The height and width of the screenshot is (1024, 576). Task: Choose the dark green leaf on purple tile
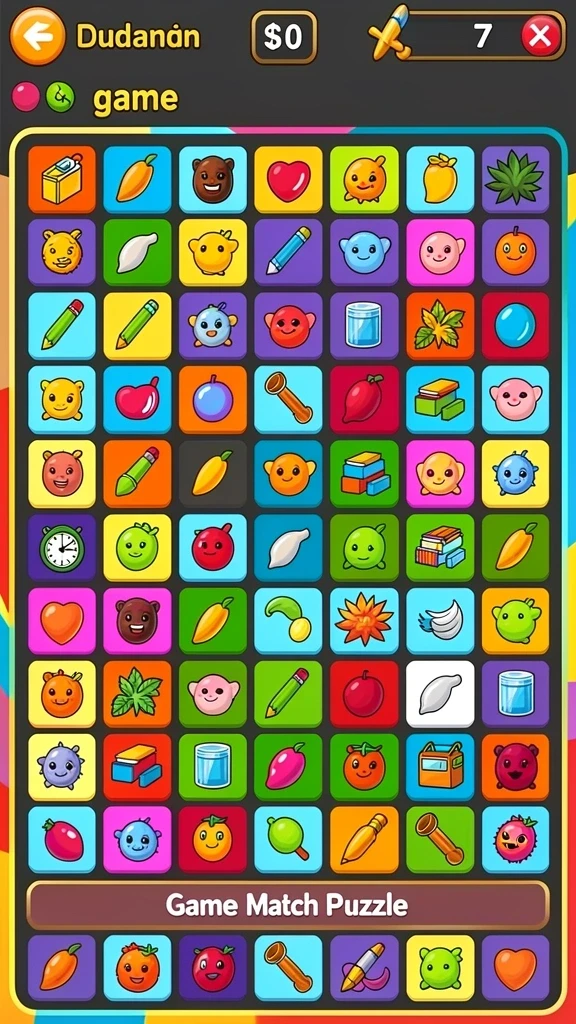pyautogui.click(x=515, y=180)
